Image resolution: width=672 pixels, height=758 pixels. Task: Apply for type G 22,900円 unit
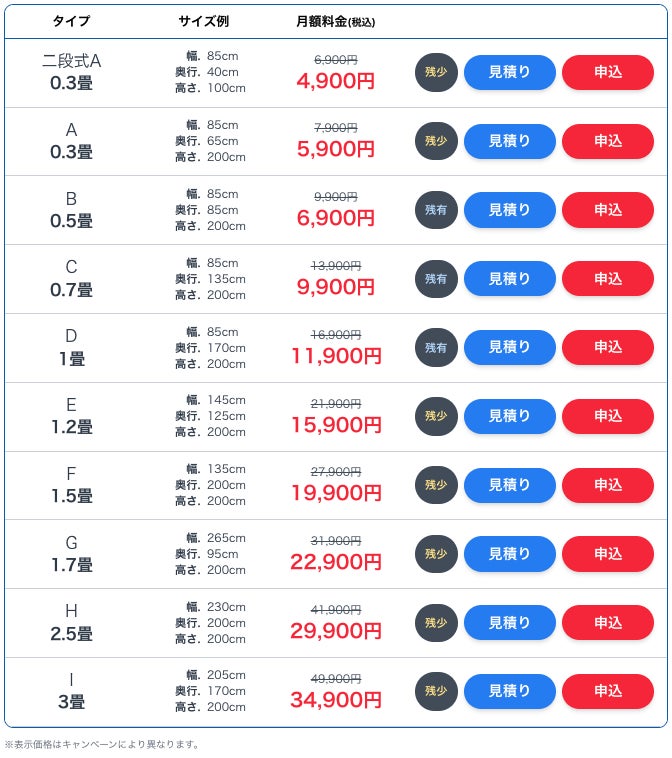[x=608, y=554]
